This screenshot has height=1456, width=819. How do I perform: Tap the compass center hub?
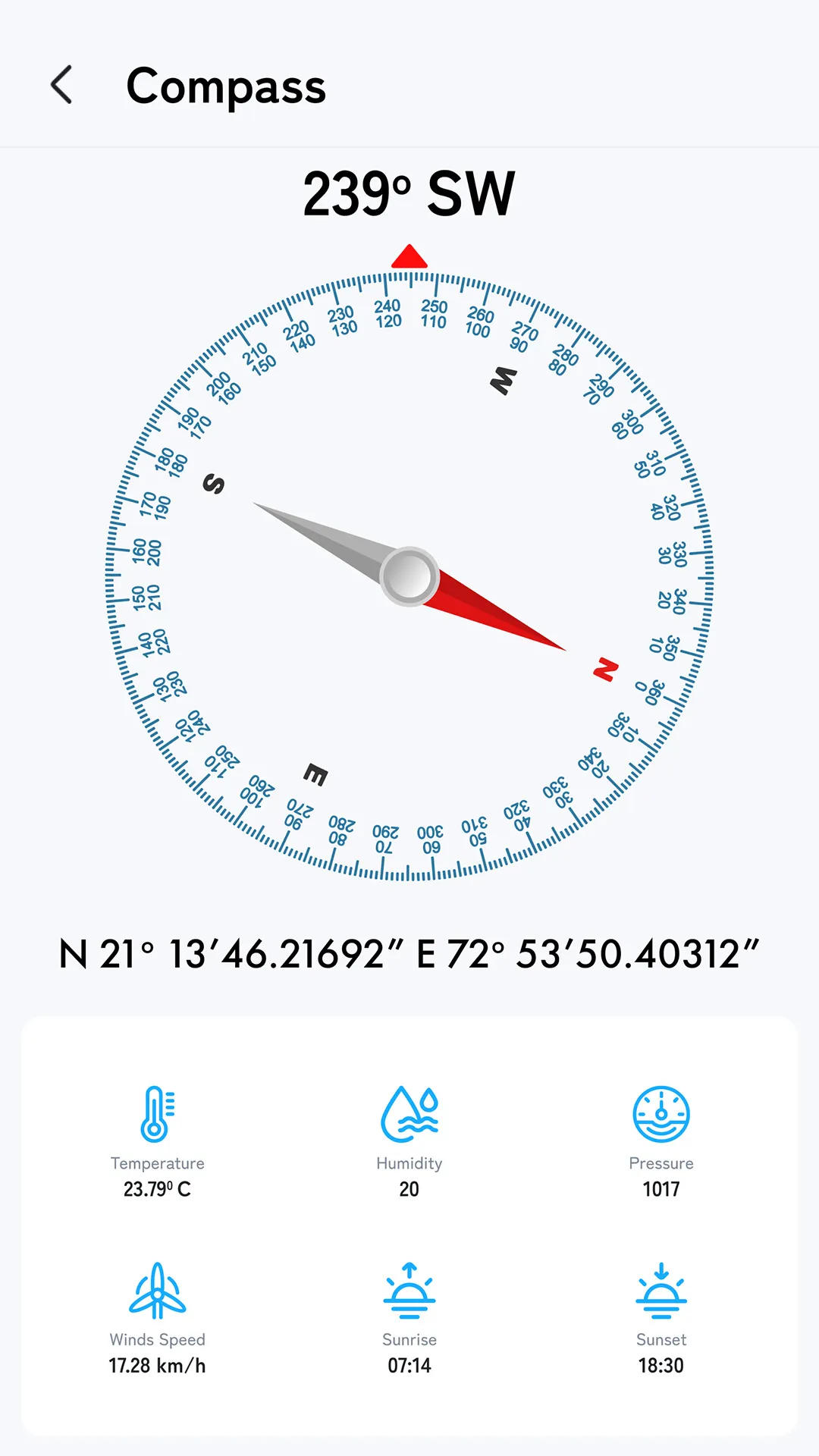[409, 578]
